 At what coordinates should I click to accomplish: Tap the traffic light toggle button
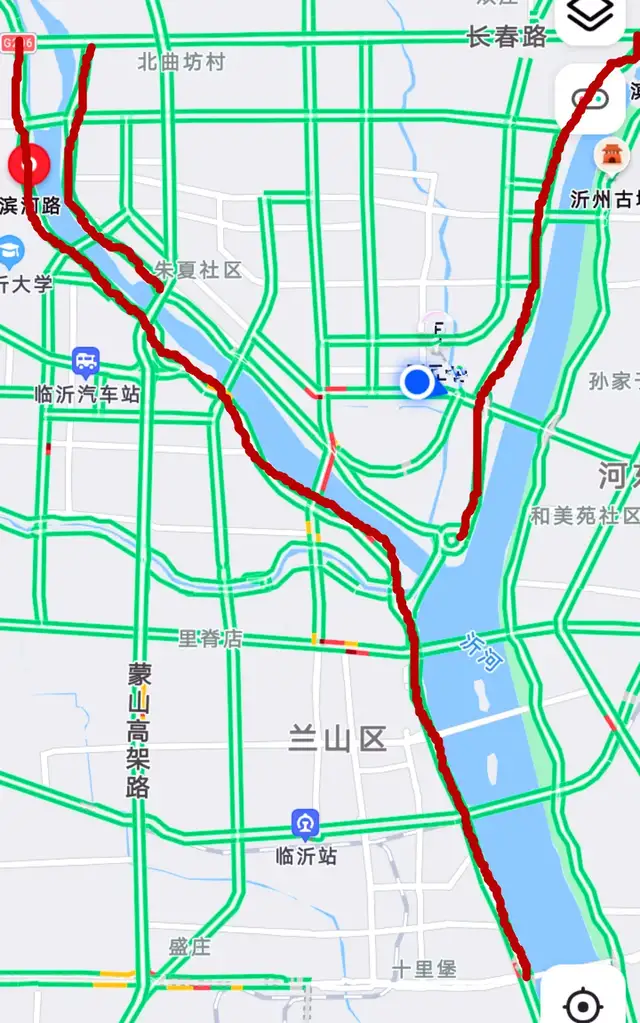(x=592, y=98)
